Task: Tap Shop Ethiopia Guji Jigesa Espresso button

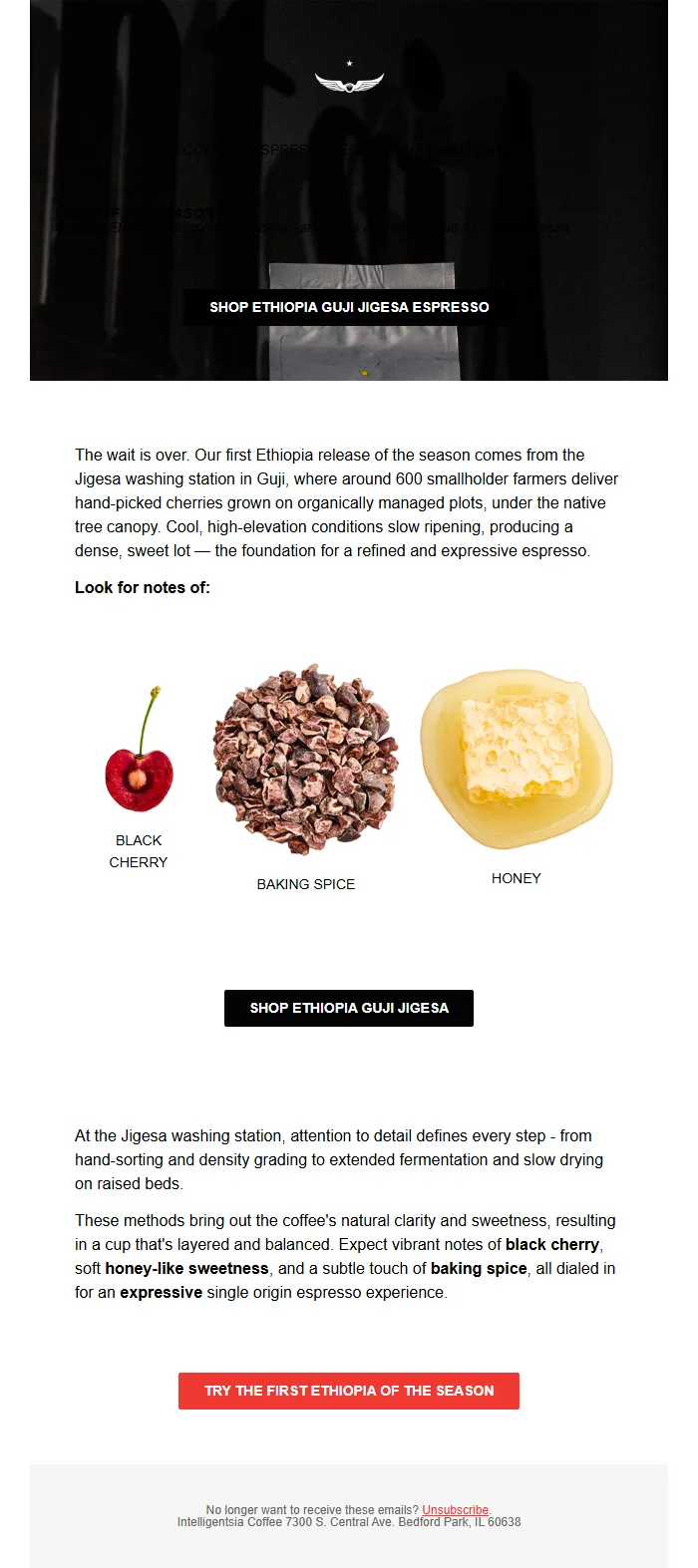Action: pos(349,307)
